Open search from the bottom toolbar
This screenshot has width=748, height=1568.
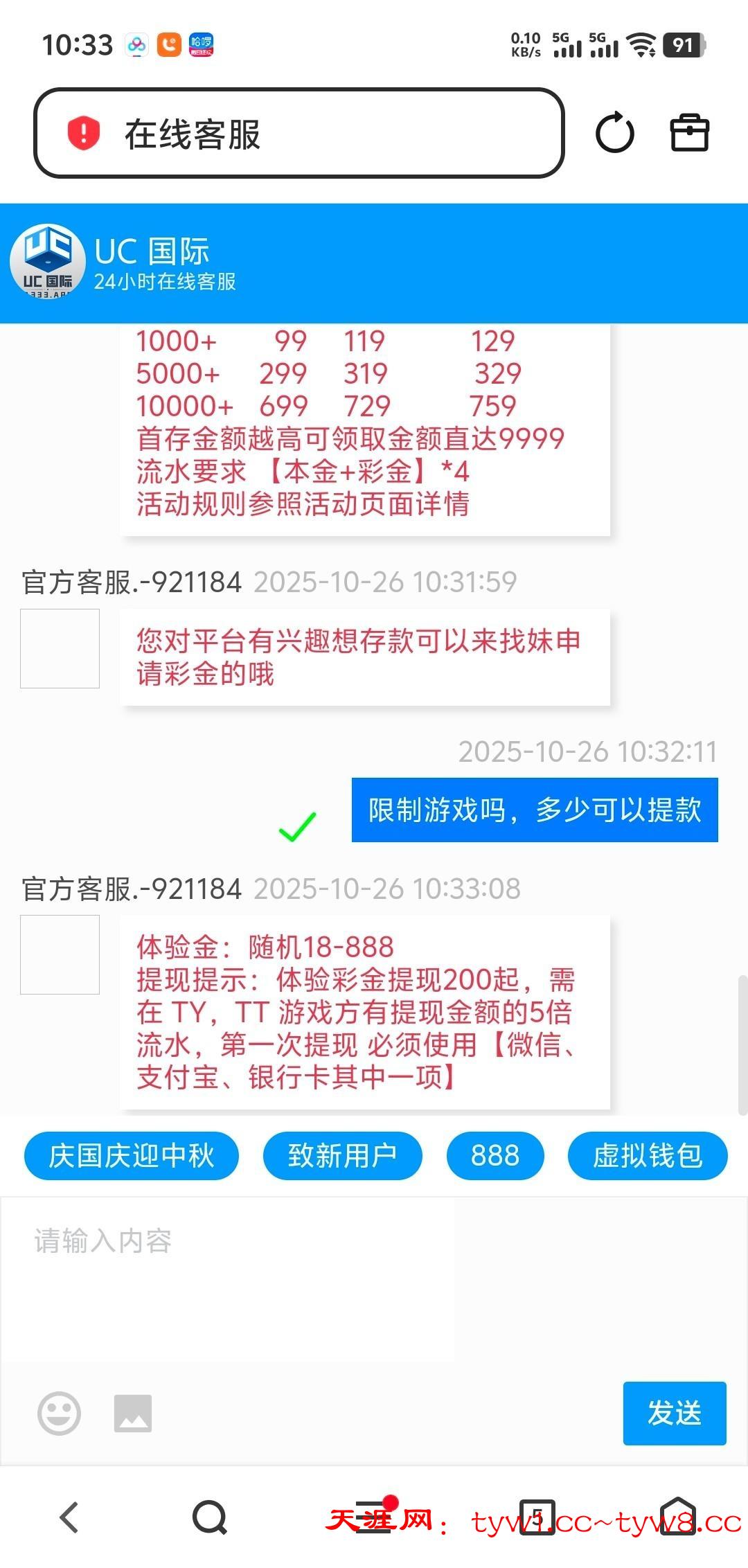click(210, 1517)
